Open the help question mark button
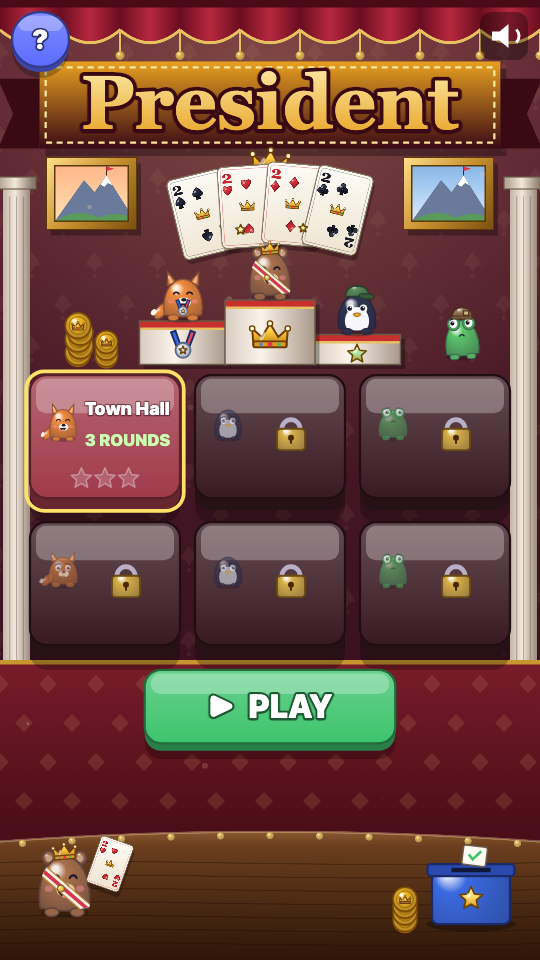Viewport: 540px width, 960px height. [40, 40]
